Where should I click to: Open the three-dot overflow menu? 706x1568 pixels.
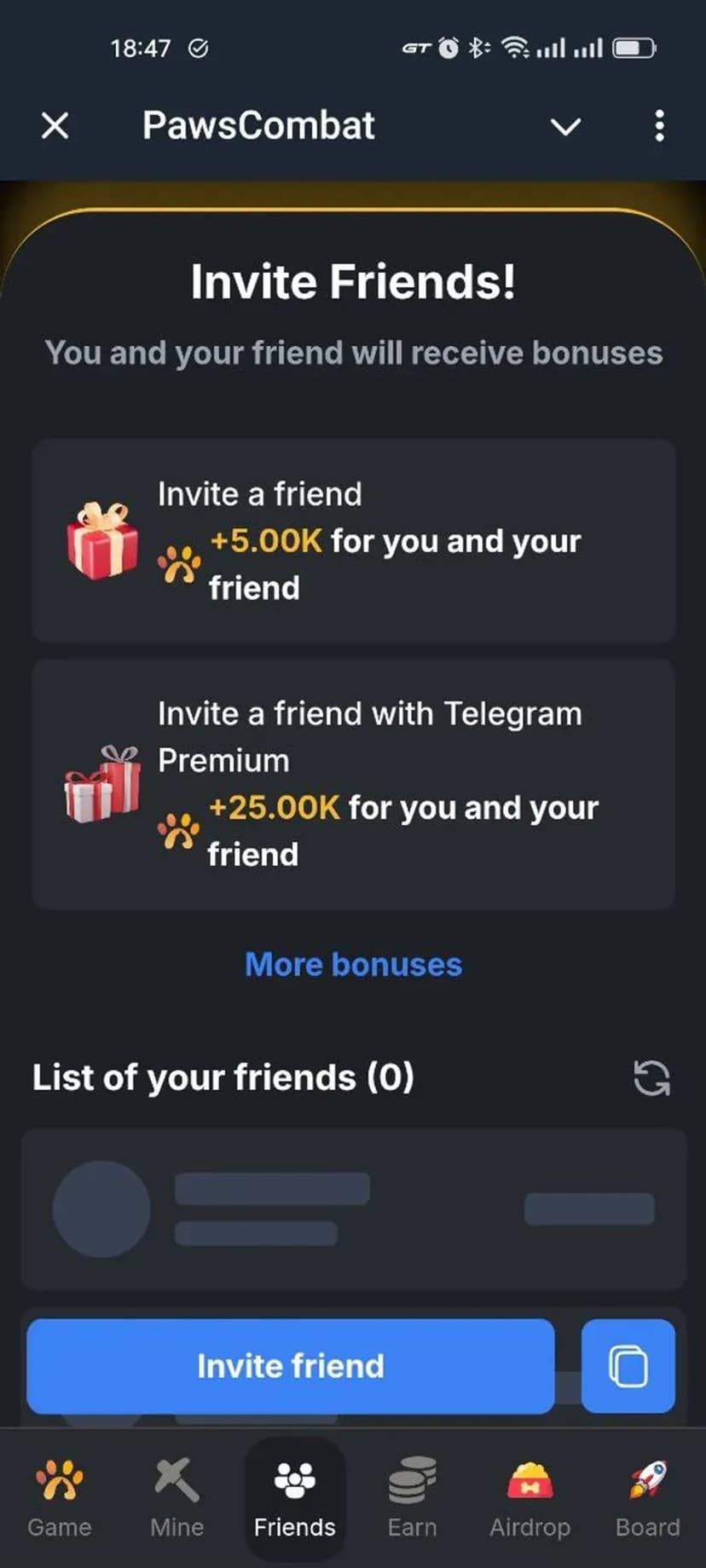pos(659,126)
